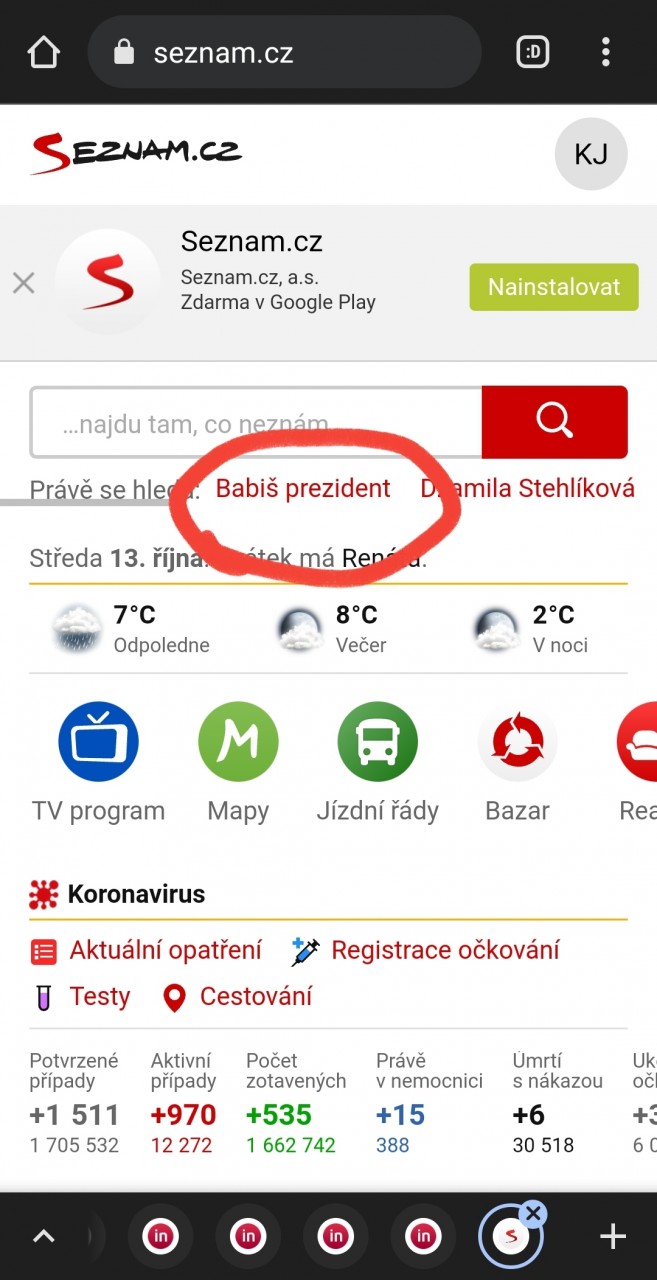Tap the green Nainstalovat button
657x1280 pixels.
[554, 287]
